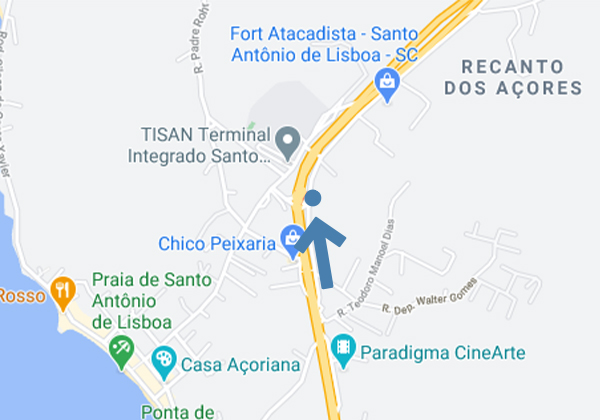
Task: Open the Chico Peixaria shop marker
Action: point(291,240)
